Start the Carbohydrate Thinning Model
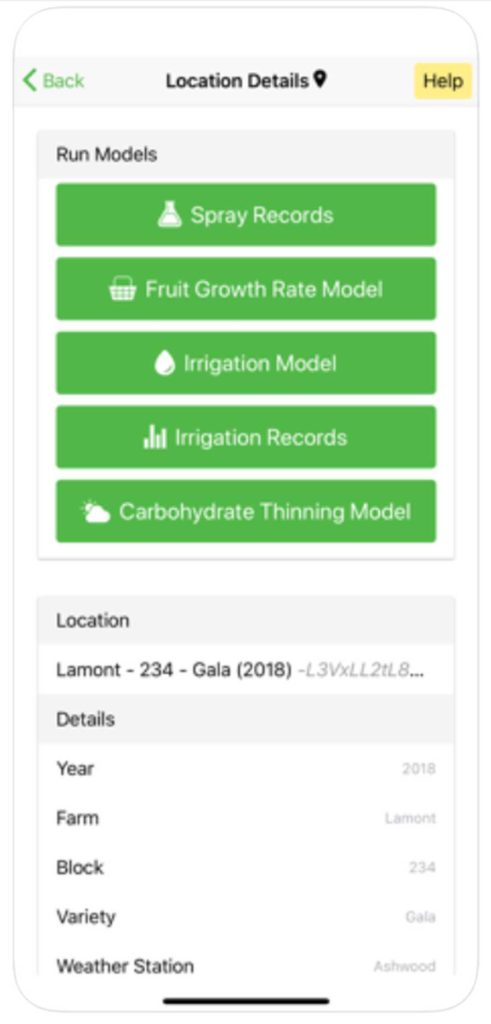The height and width of the screenshot is (1024, 491). [246, 511]
